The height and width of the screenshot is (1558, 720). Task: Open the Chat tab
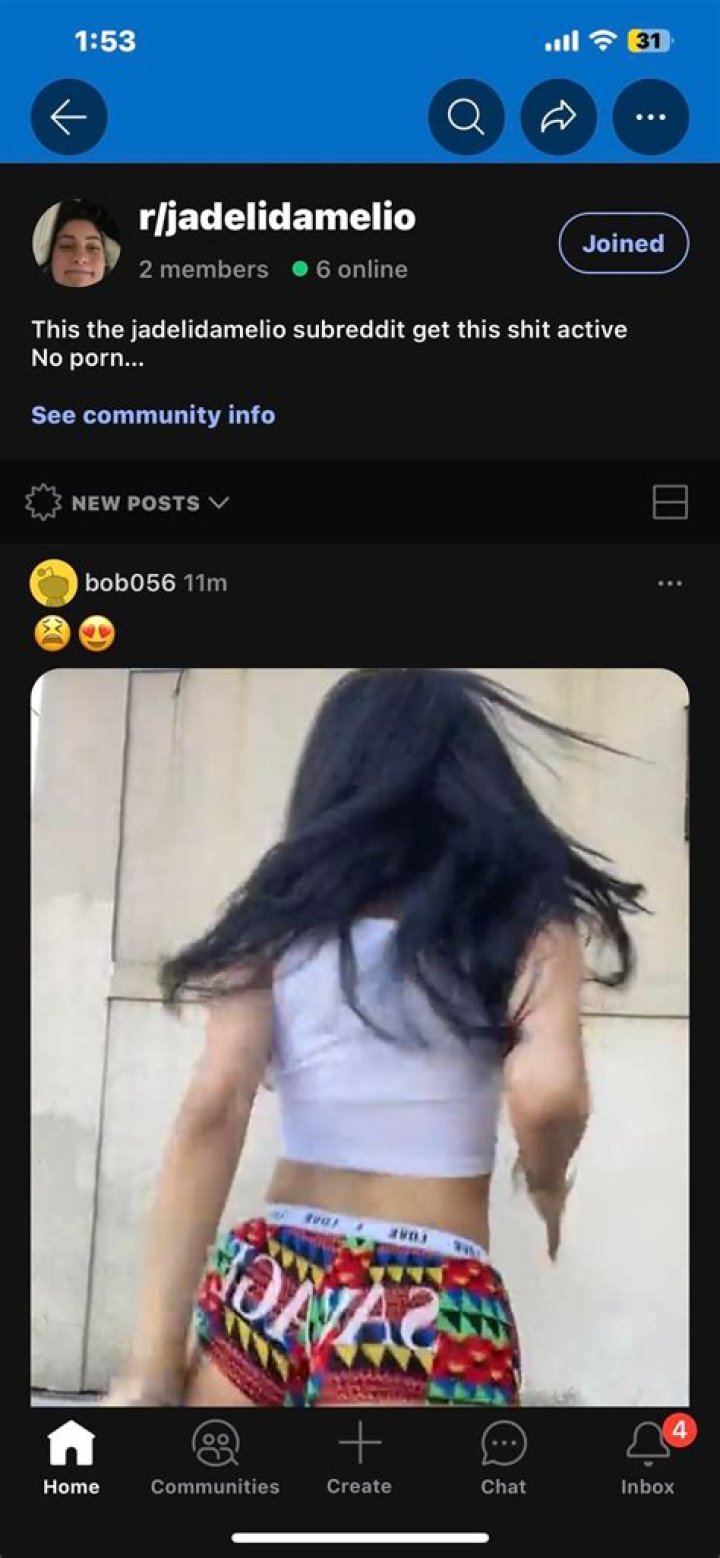click(503, 1460)
